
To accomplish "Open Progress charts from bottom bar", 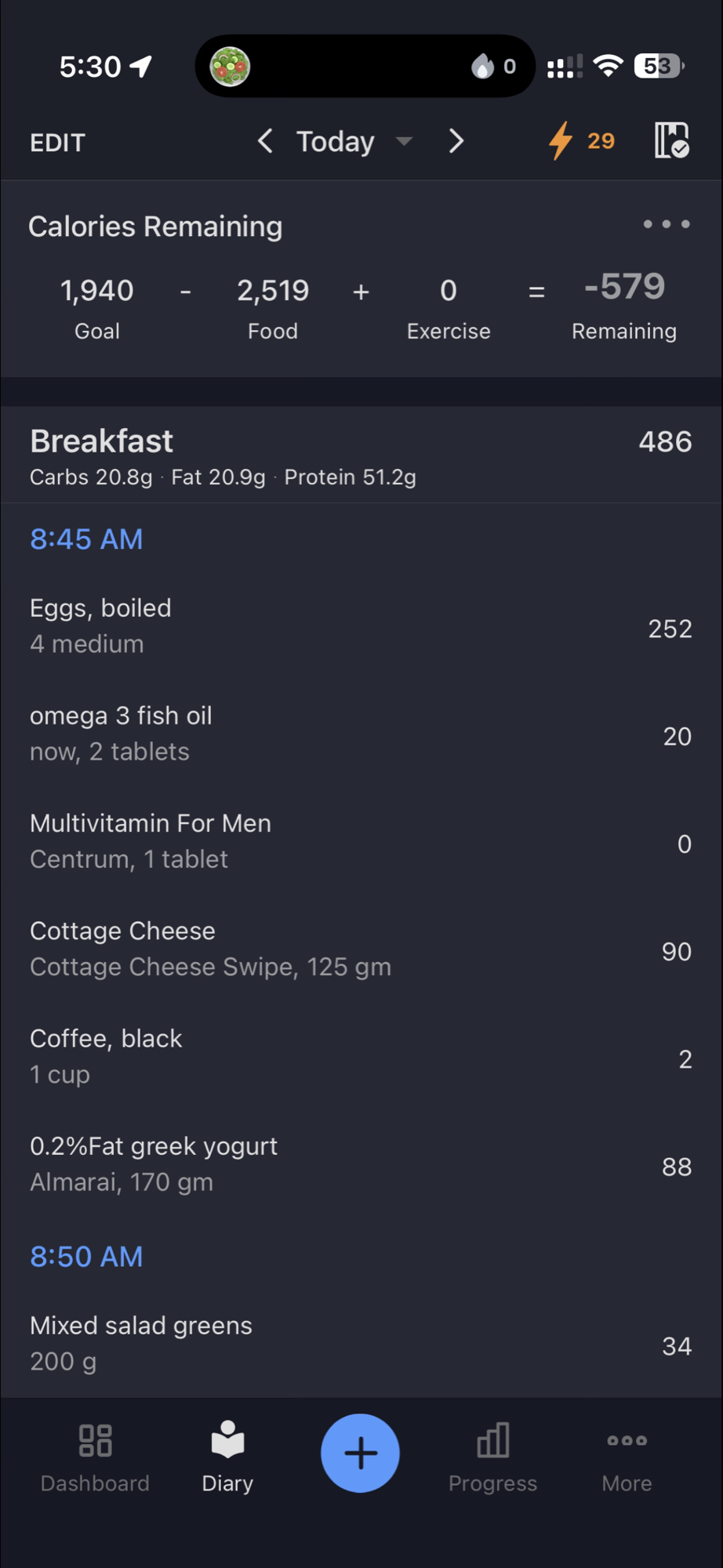I will point(492,1454).
